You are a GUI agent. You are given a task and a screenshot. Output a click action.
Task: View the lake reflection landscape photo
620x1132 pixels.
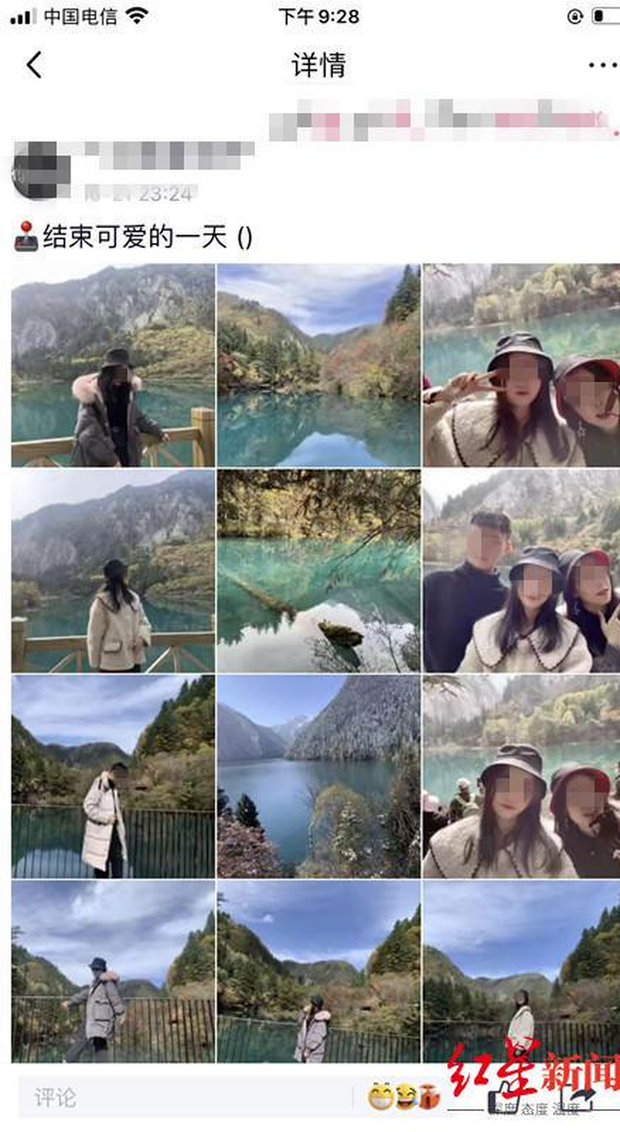(x=318, y=365)
